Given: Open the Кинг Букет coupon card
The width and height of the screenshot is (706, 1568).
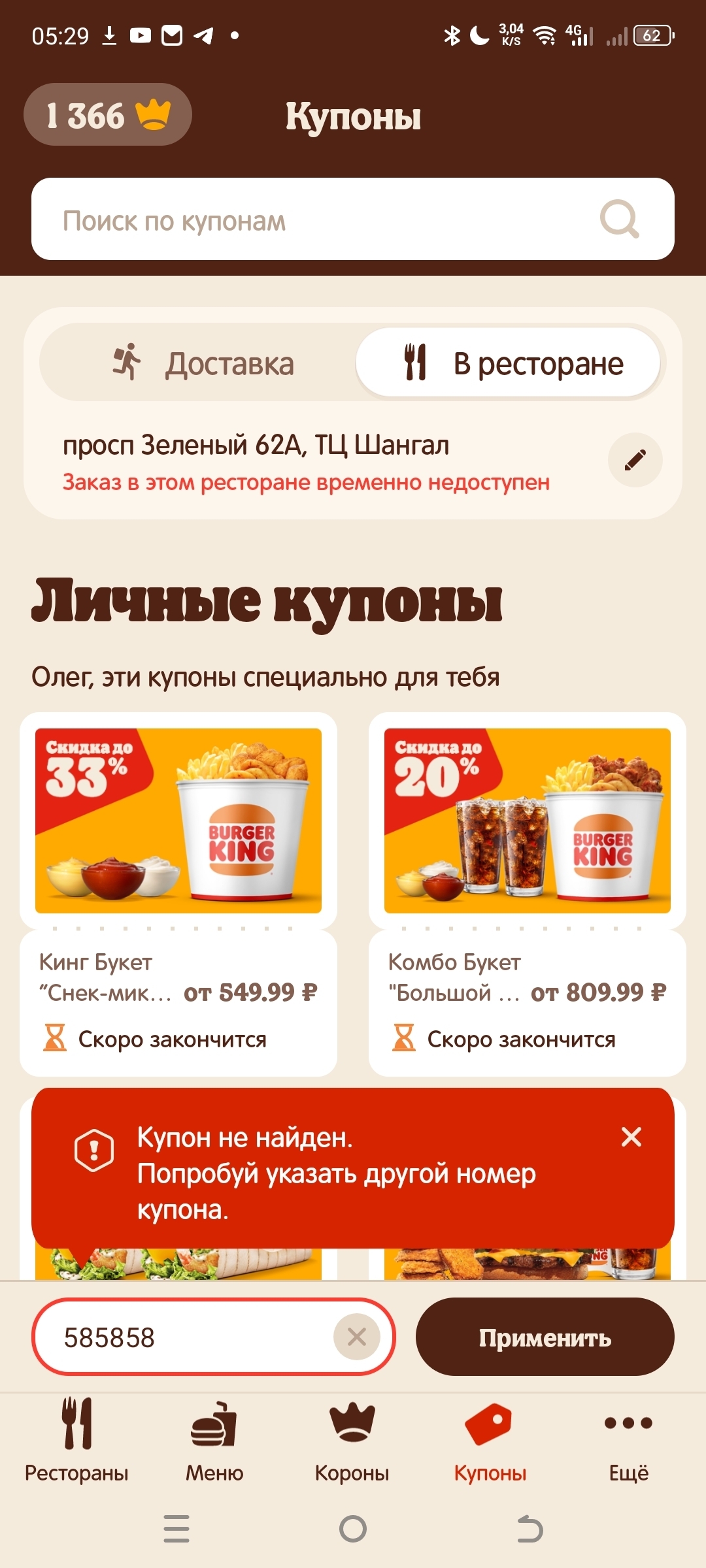Looking at the screenshot, I should coord(178,894).
